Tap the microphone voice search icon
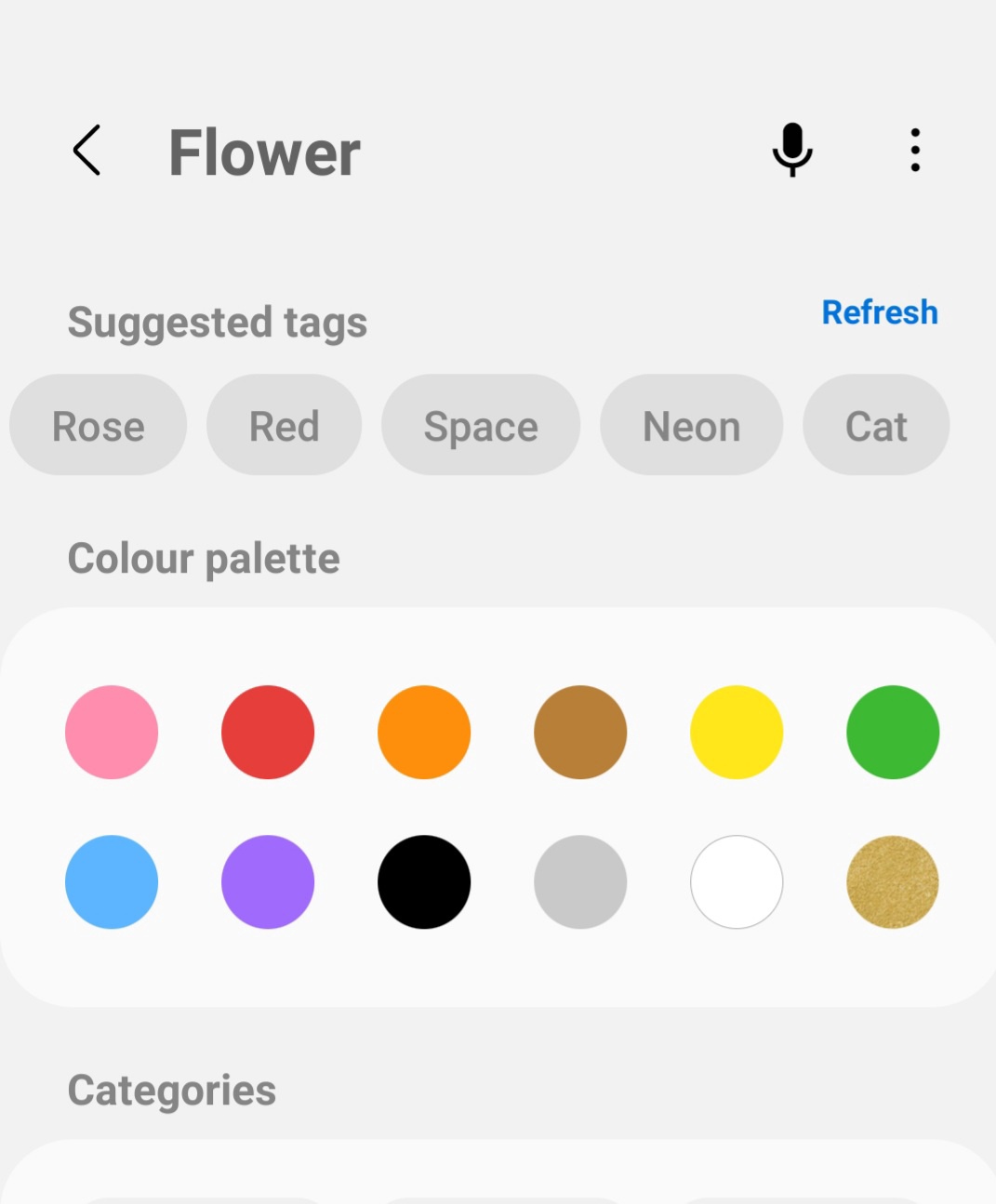 pos(792,151)
